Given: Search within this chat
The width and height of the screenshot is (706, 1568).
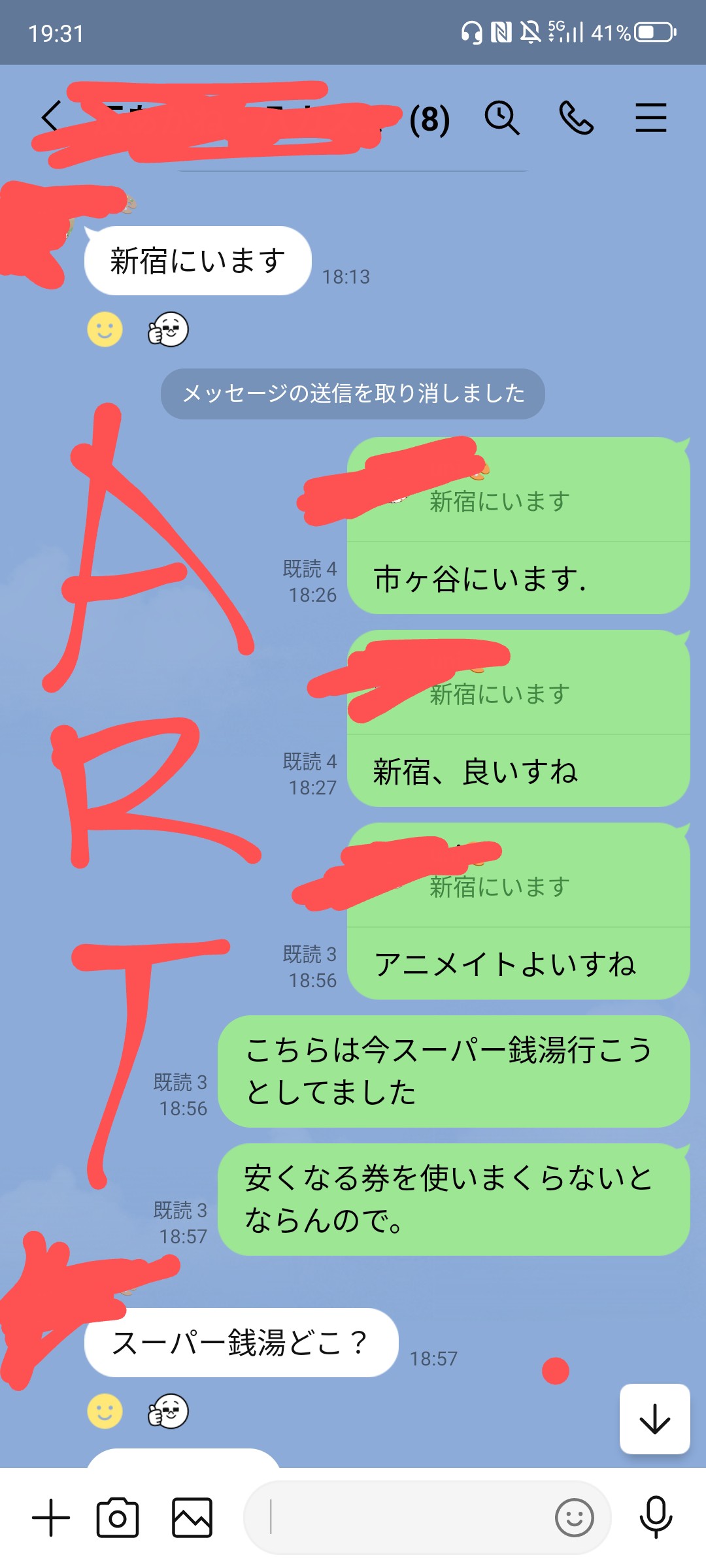Looking at the screenshot, I should 501,118.
